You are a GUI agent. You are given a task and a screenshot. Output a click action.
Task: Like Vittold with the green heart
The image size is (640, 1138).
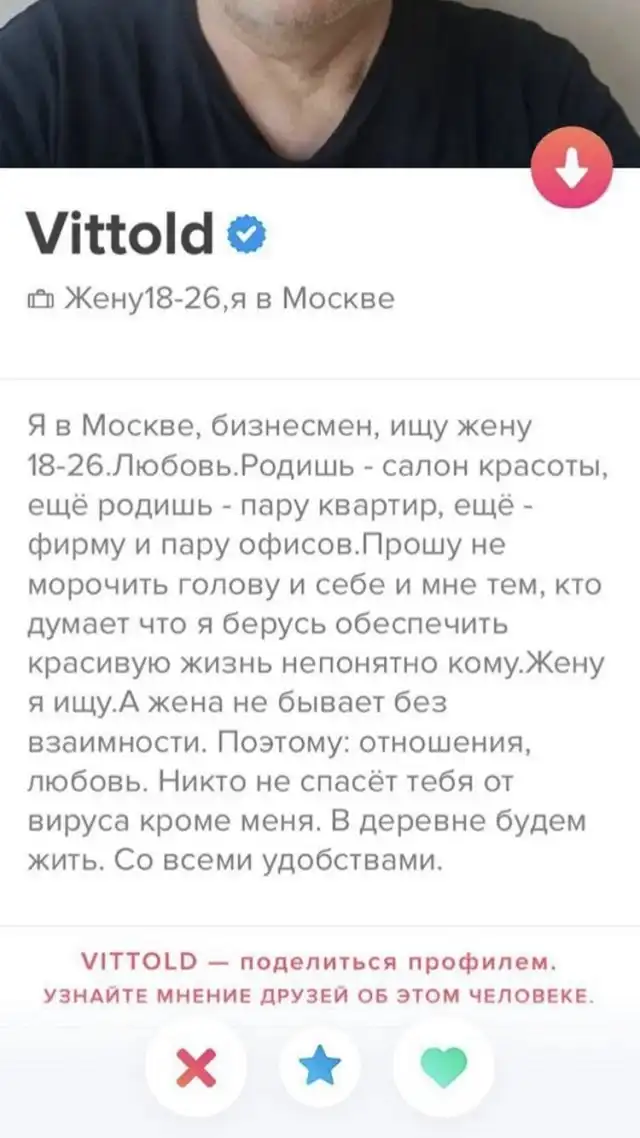point(443,1069)
